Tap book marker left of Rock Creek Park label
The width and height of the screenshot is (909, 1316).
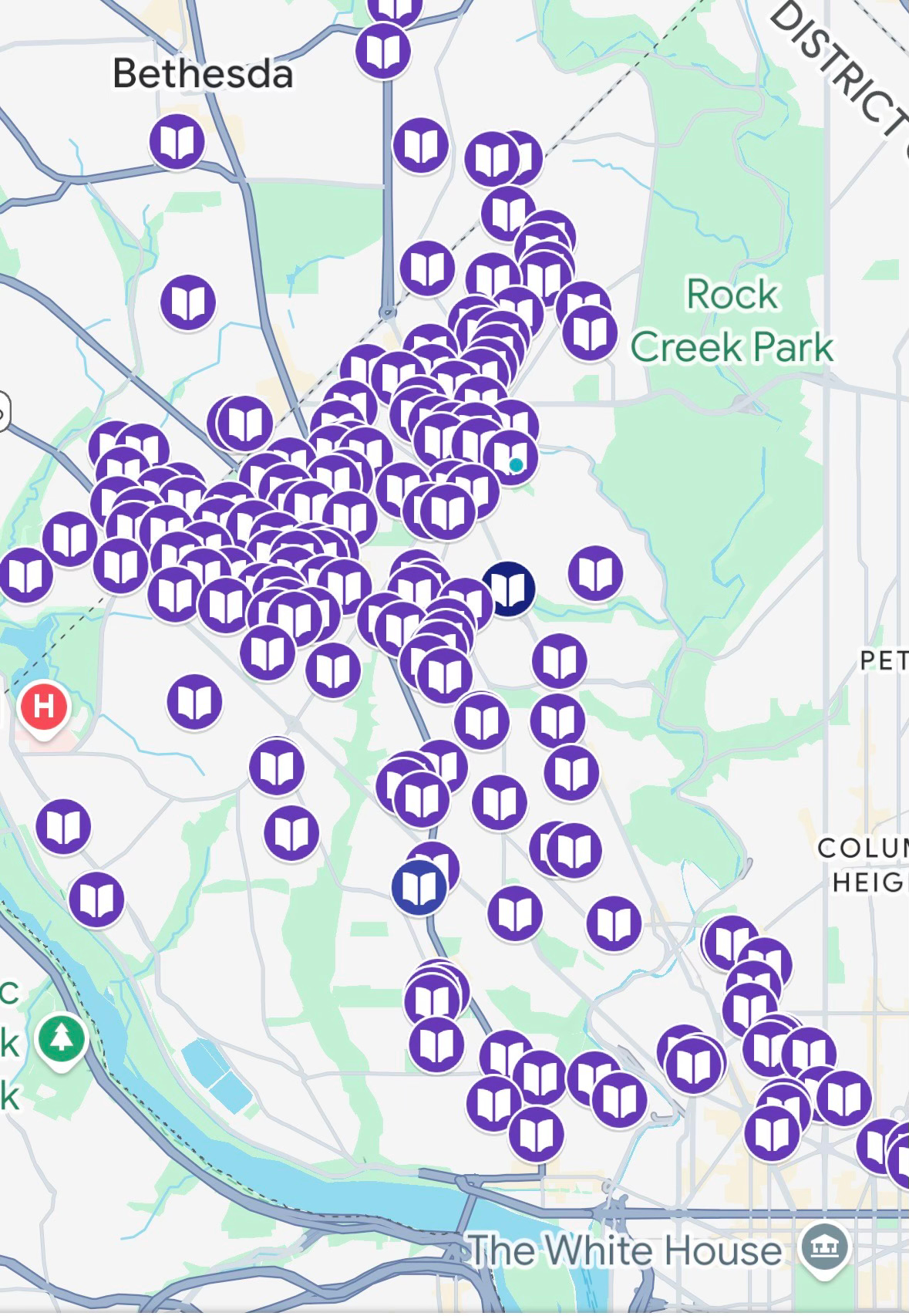[x=590, y=332]
